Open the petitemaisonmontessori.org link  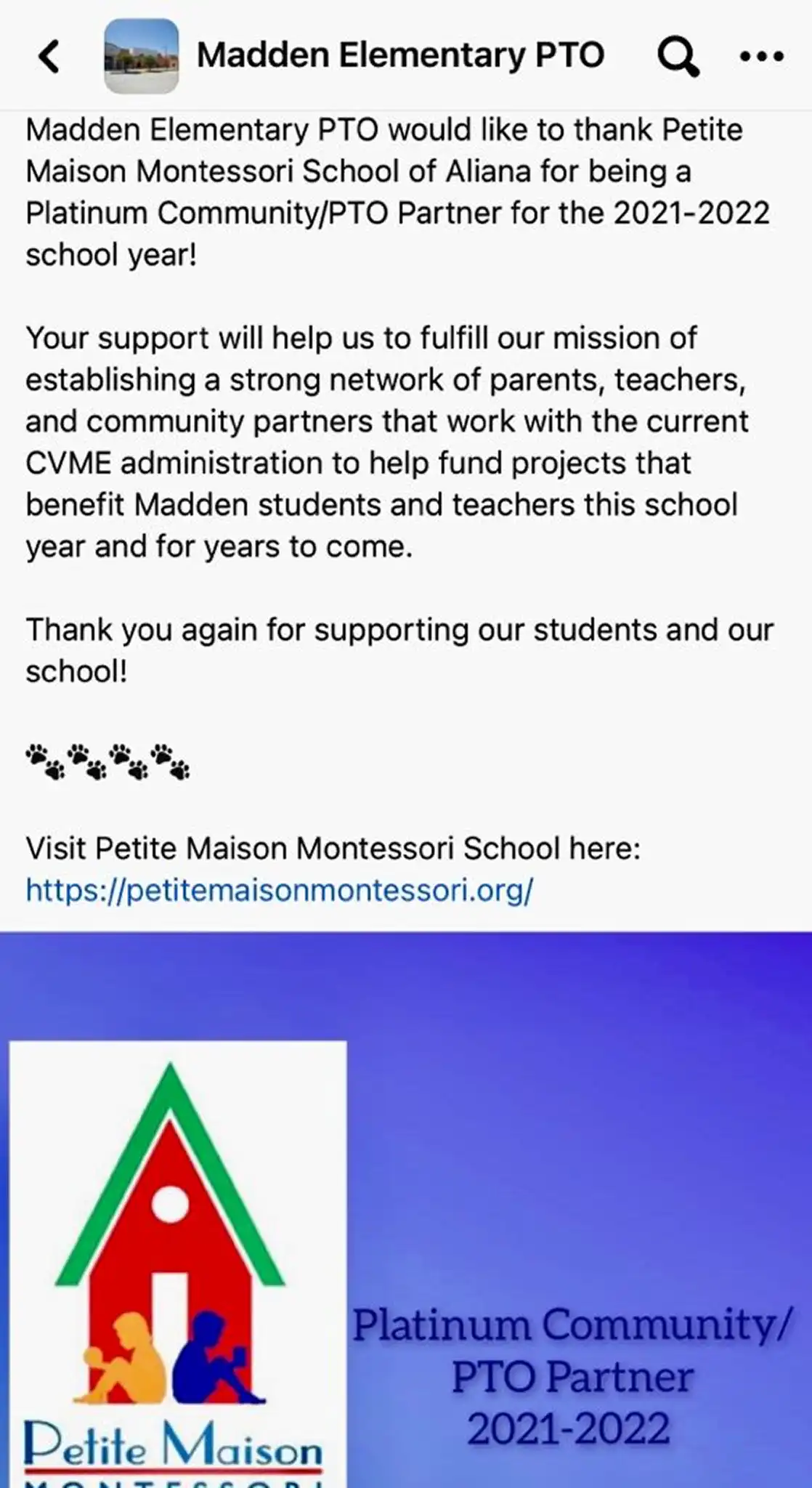click(280, 889)
